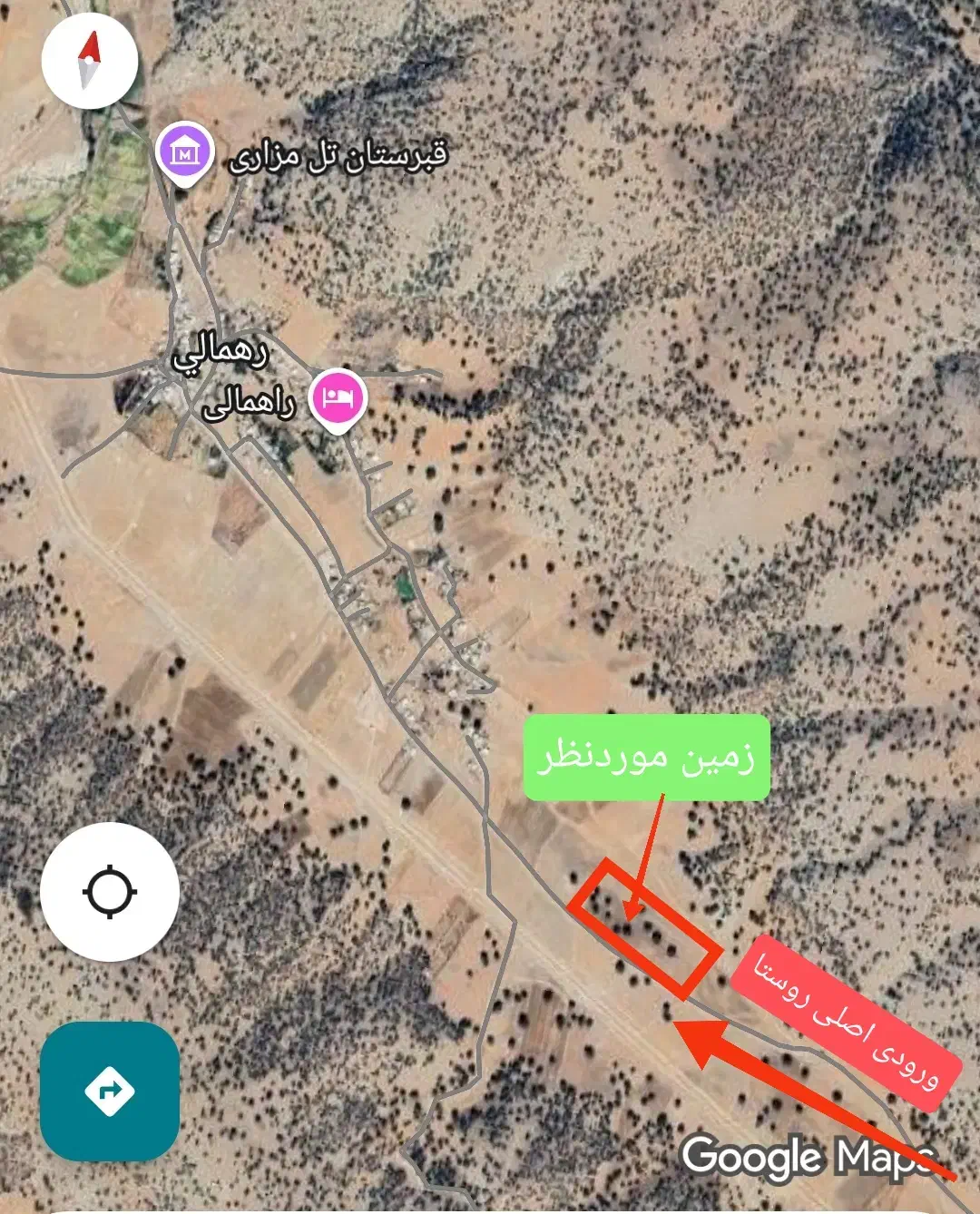Open the قبرستان تل مزاری place marker
This screenshot has width=980, height=1214.
(x=185, y=154)
